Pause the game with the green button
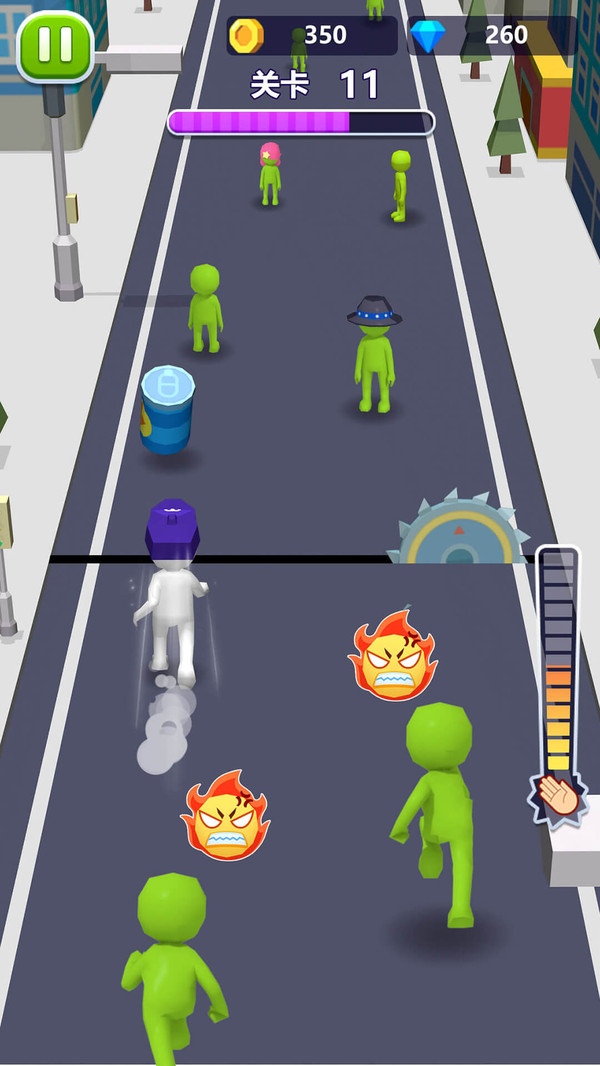 55,46
